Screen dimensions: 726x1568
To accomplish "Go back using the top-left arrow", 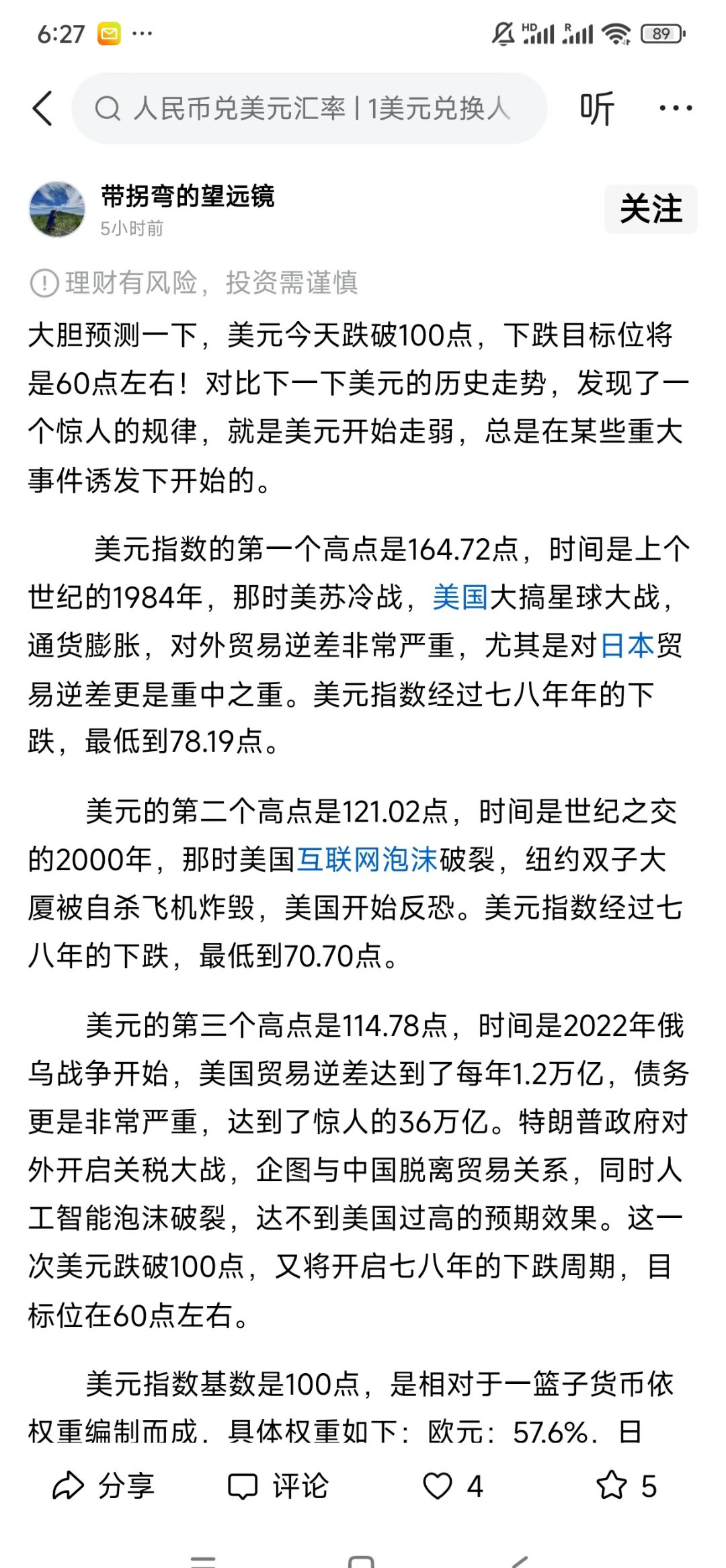I will click(42, 108).
